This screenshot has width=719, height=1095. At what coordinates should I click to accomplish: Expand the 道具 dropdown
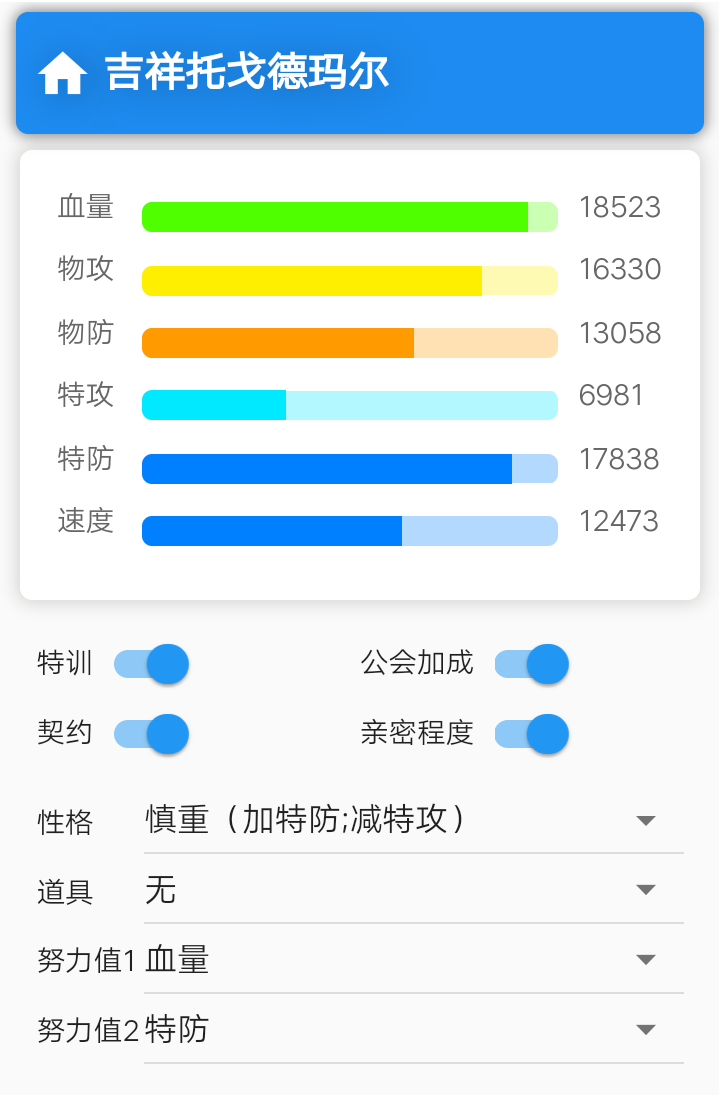pyautogui.click(x=413, y=890)
